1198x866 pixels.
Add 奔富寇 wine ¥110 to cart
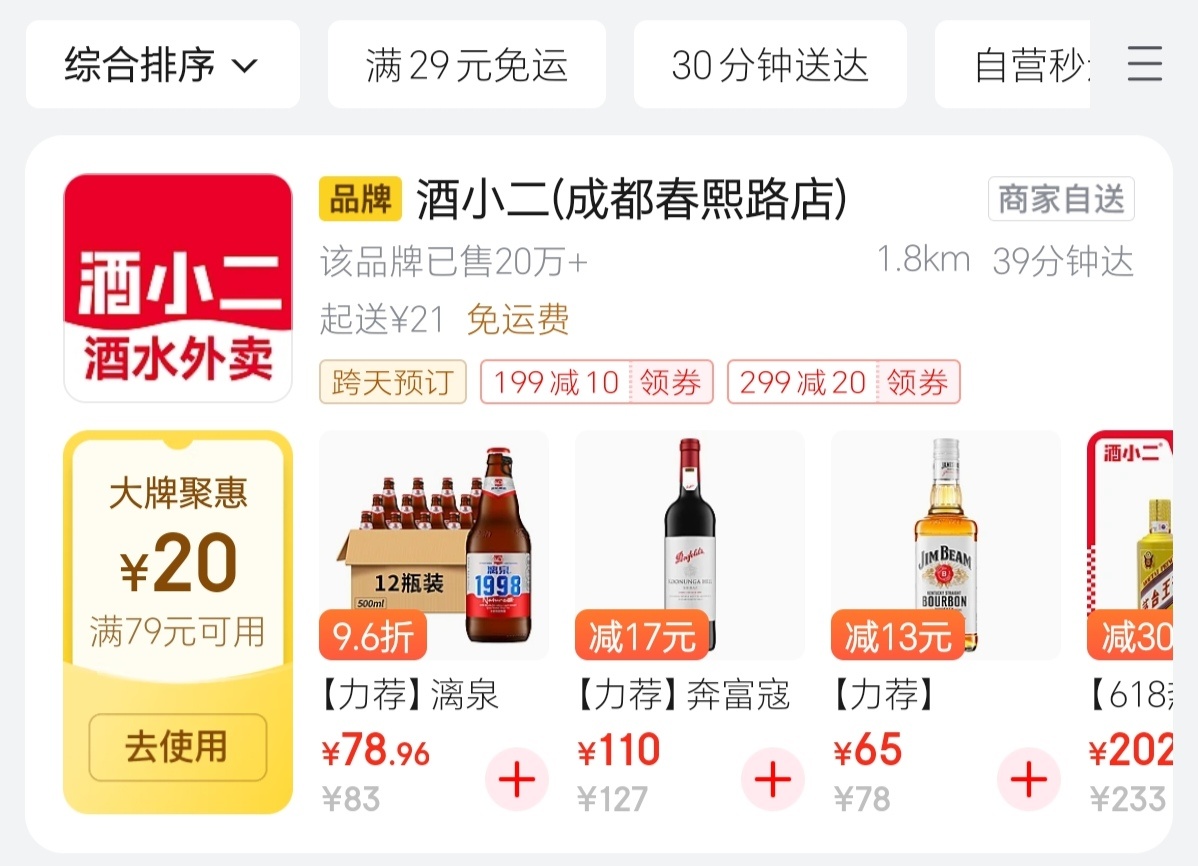[x=773, y=779]
